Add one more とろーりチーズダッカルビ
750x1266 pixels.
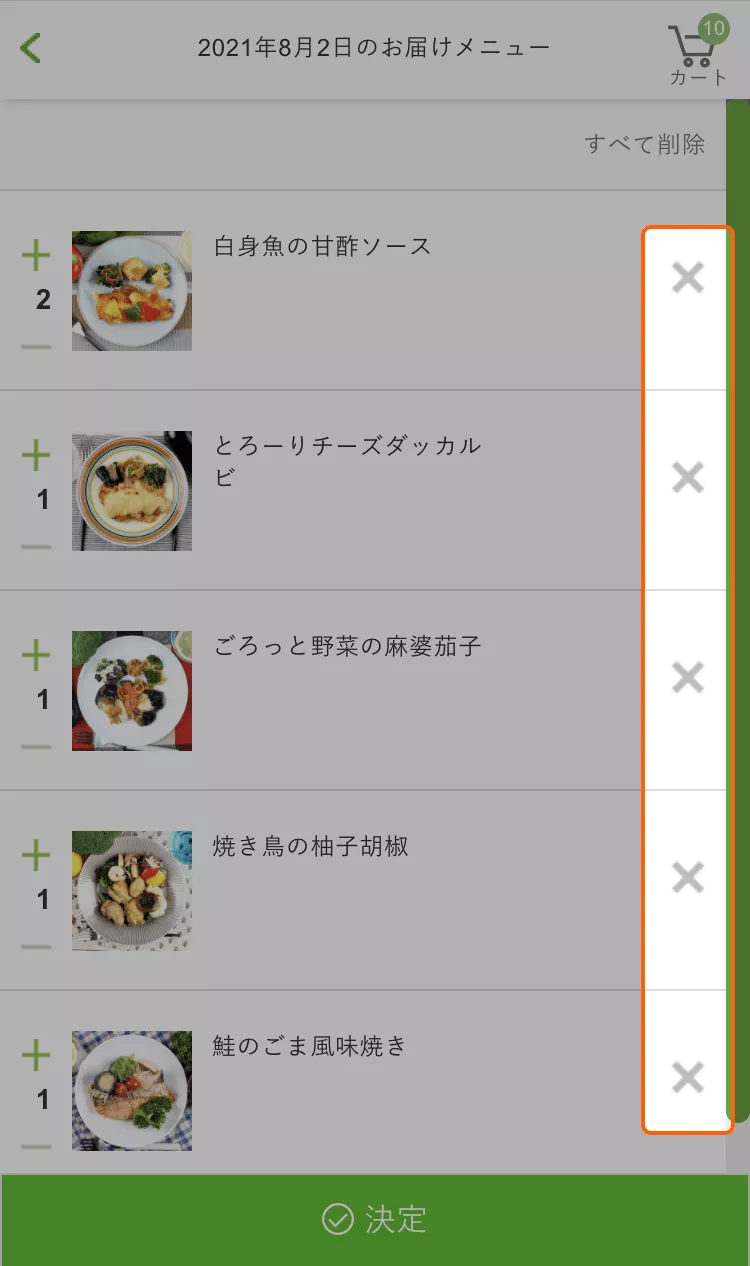pyautogui.click(x=36, y=455)
